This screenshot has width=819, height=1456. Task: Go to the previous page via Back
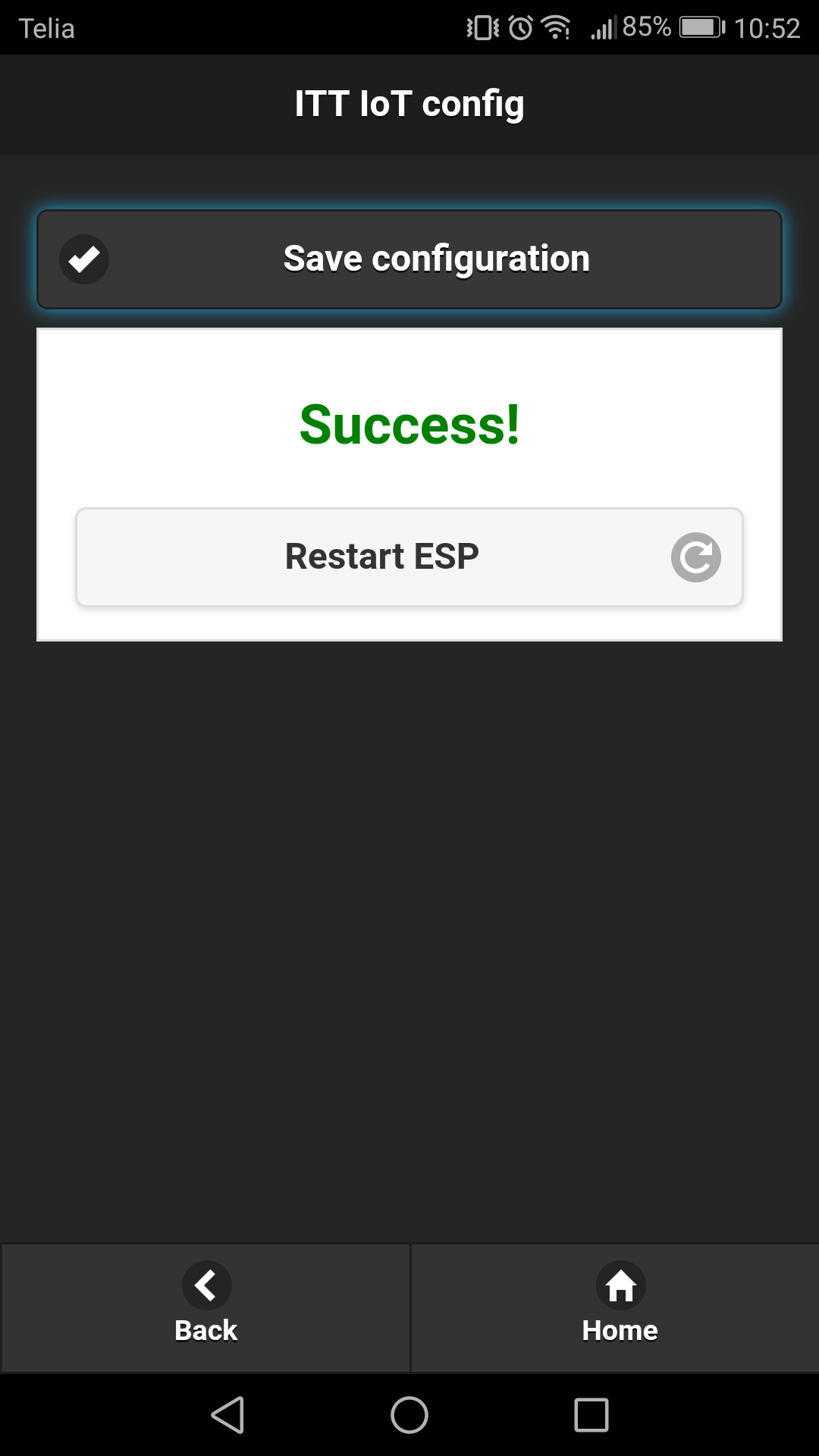pyautogui.click(x=206, y=1307)
